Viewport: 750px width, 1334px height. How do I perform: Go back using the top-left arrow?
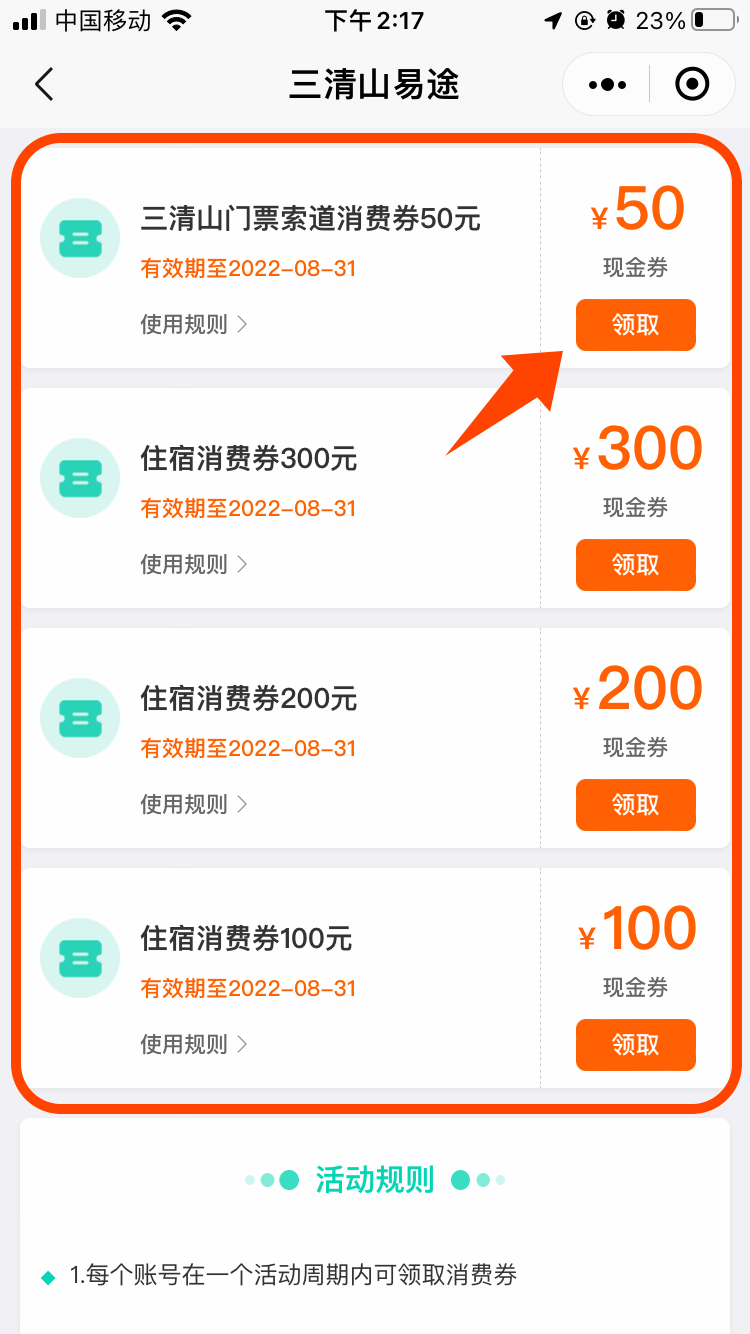[44, 85]
